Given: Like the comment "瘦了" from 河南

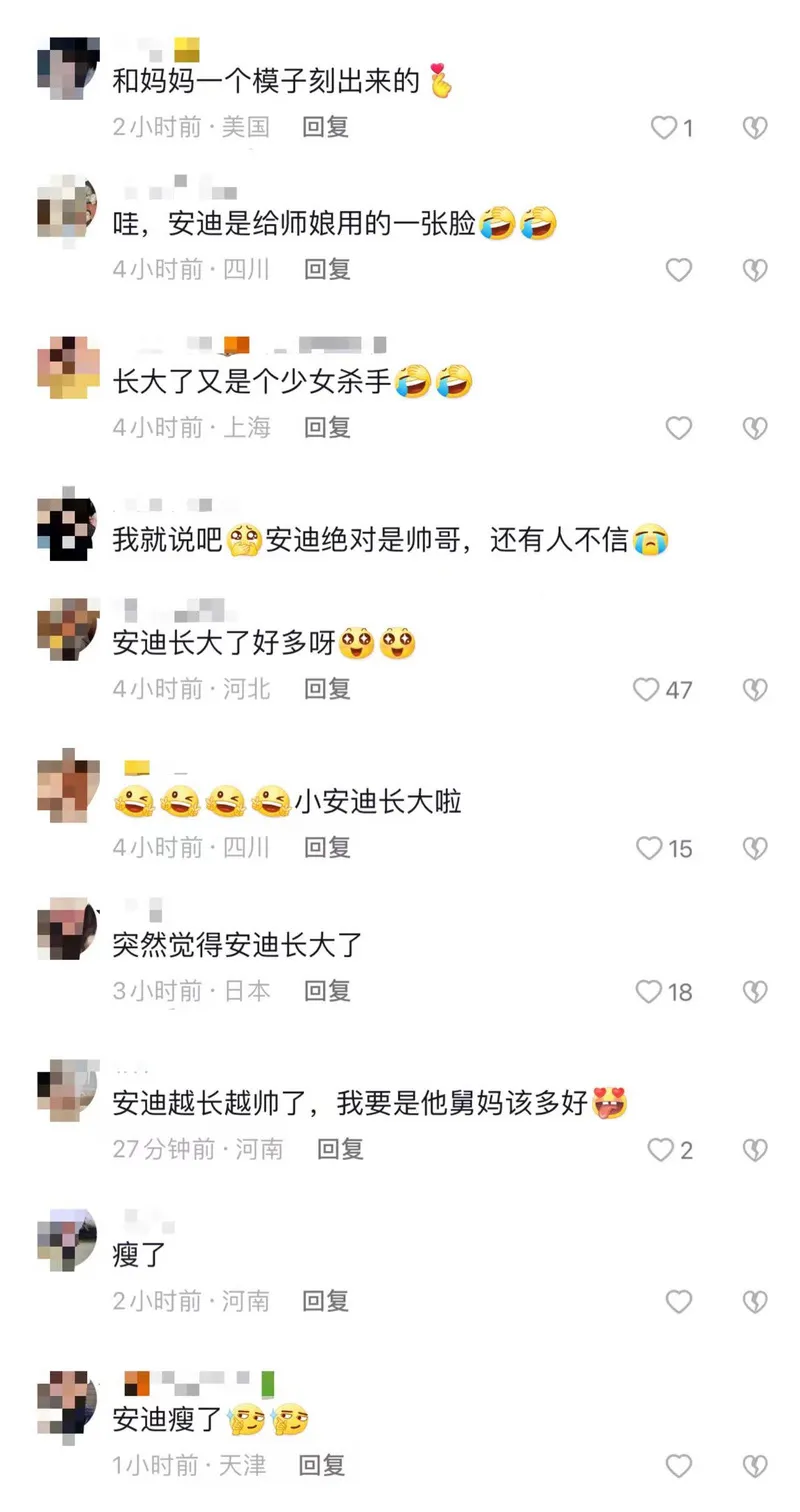Looking at the screenshot, I should tap(679, 1302).
